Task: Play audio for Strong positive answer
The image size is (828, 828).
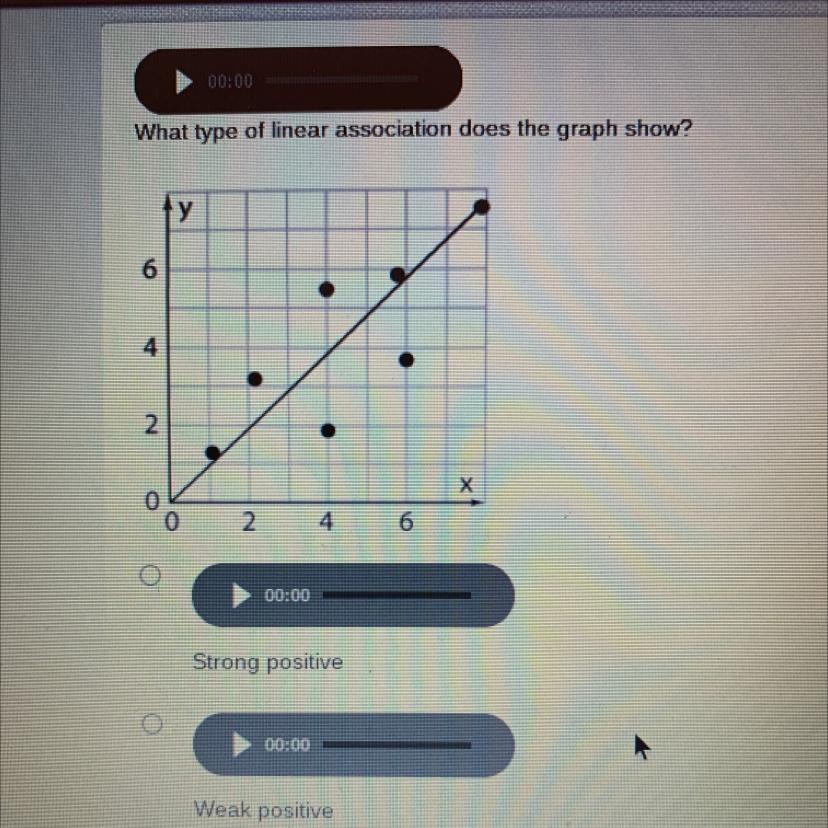Action: point(241,595)
